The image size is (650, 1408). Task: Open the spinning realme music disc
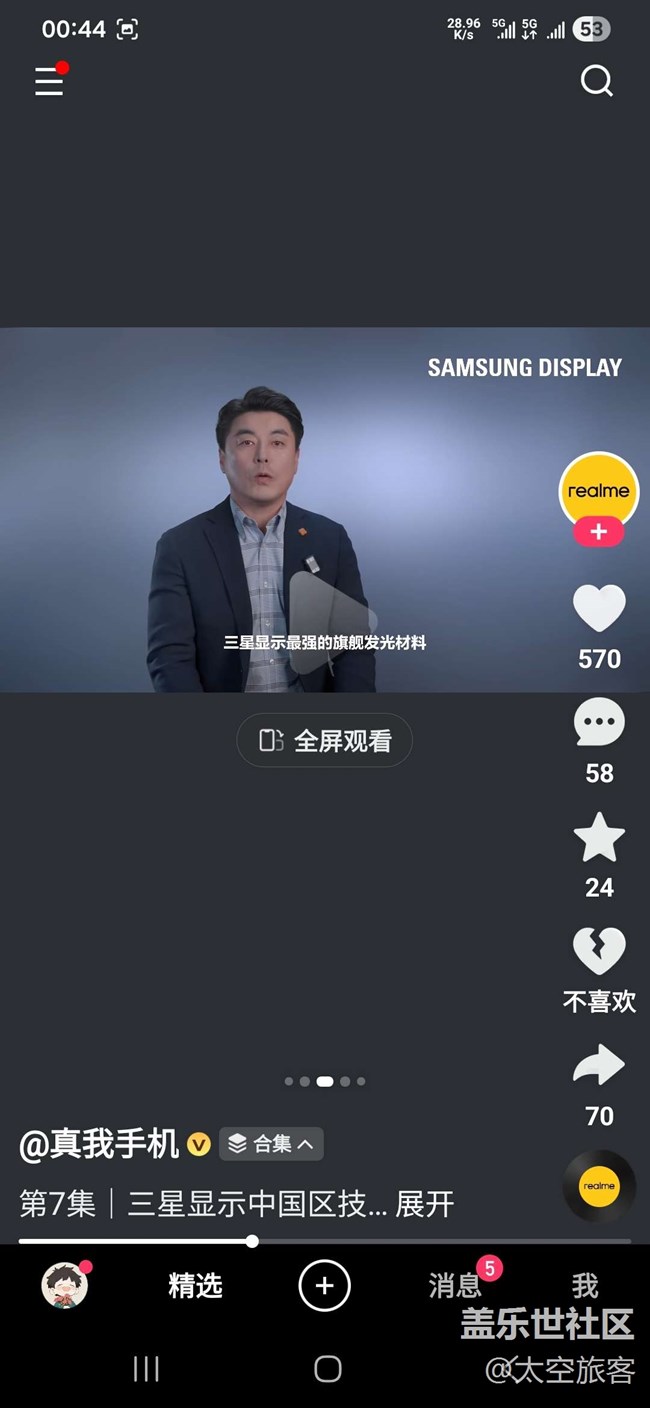(599, 1186)
